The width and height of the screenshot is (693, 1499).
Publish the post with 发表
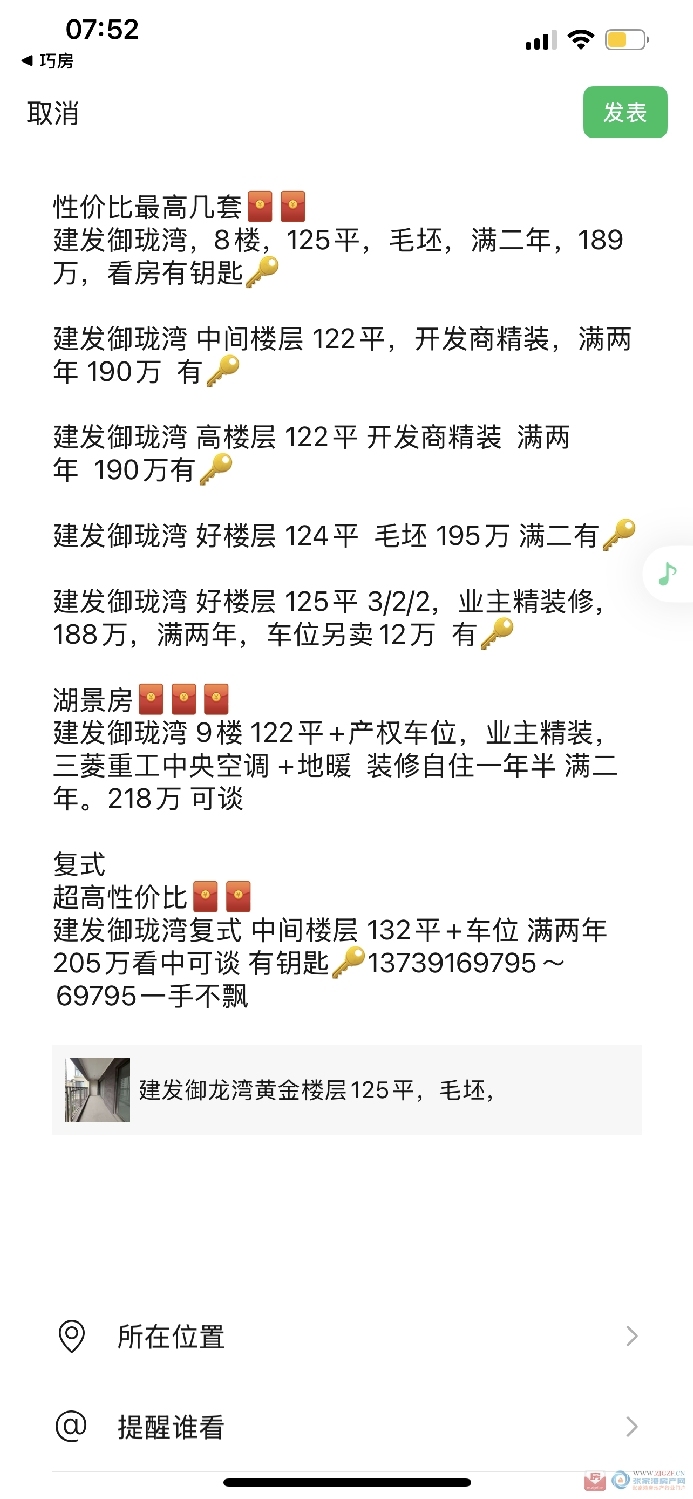tap(625, 112)
